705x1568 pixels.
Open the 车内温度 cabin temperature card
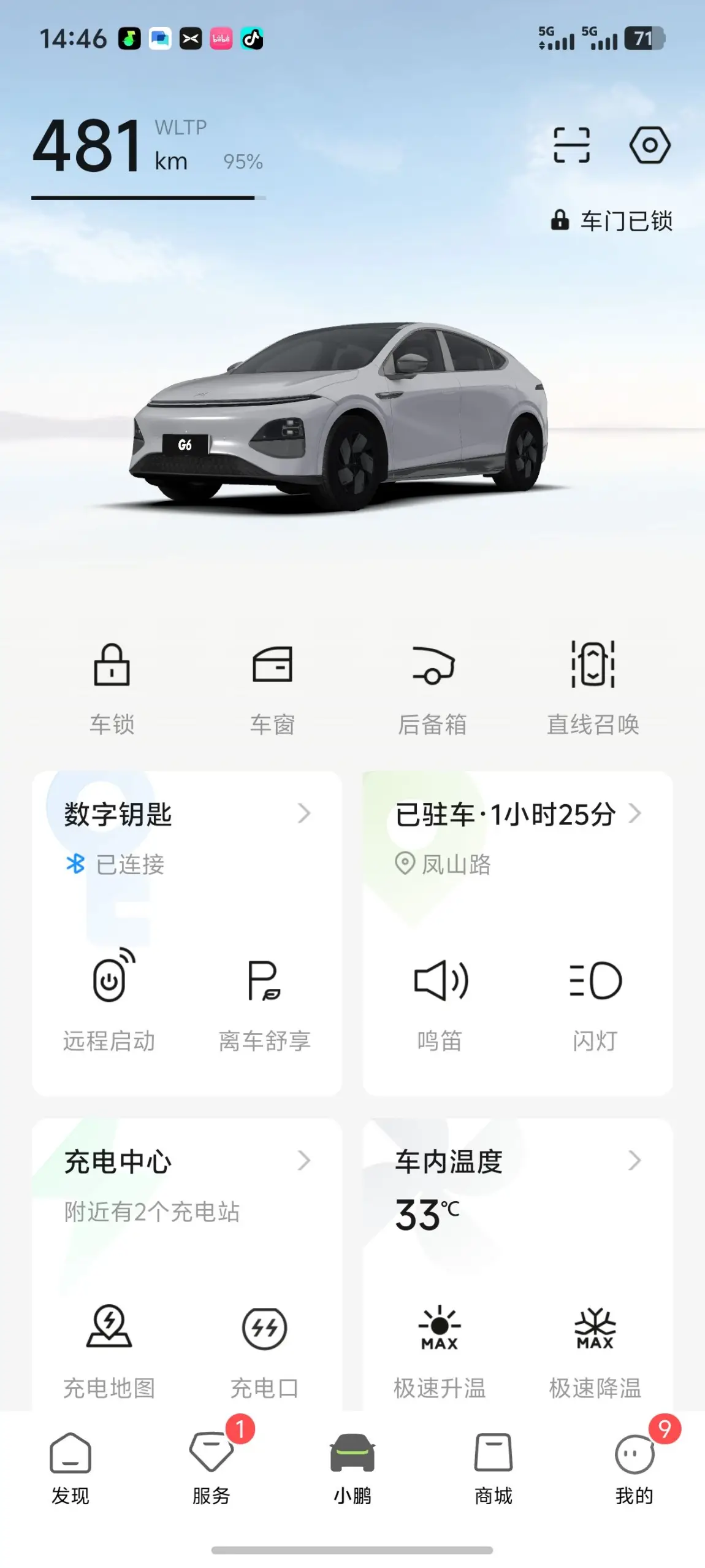517,1162
